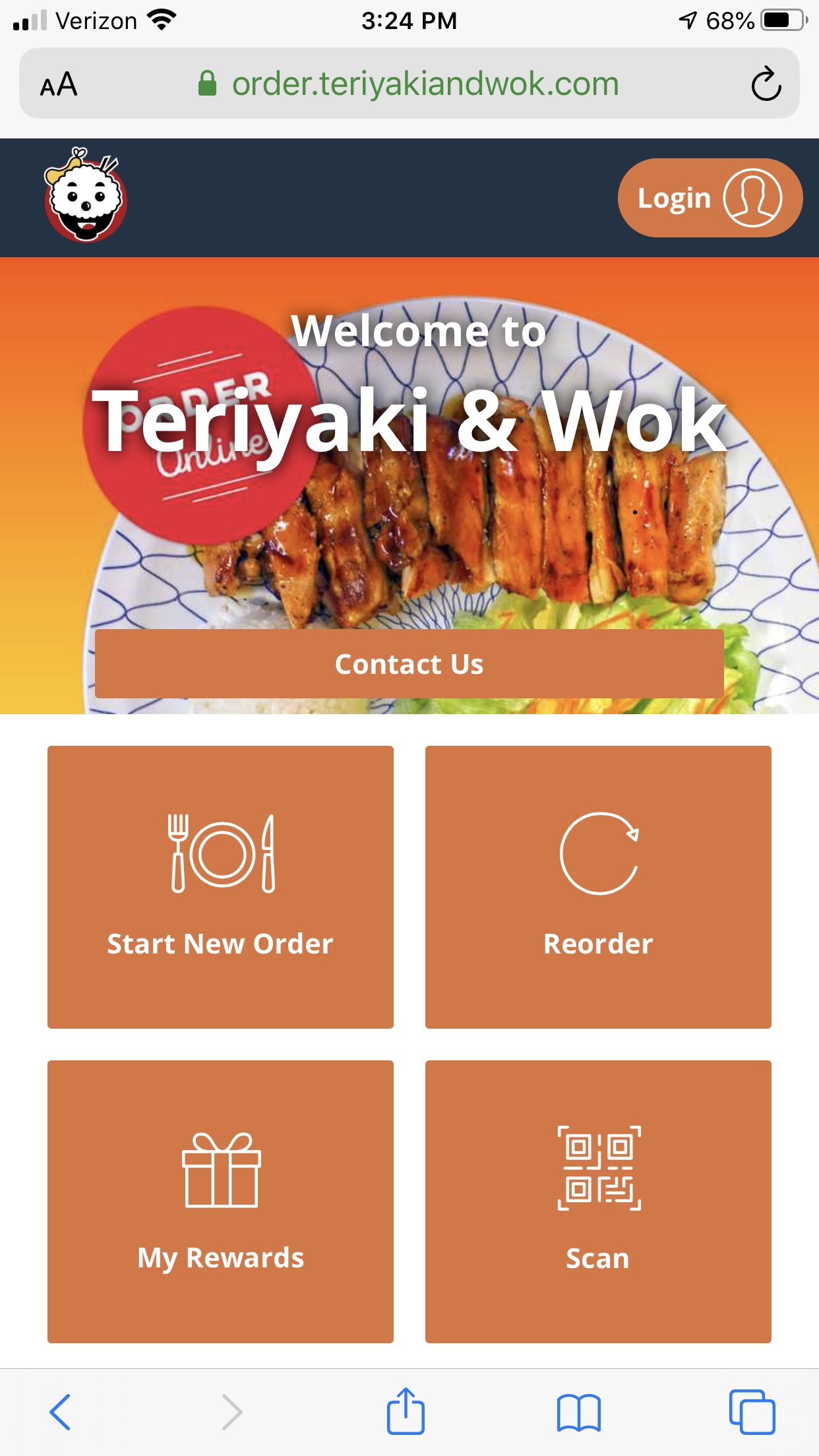Screen dimensions: 819x1456
Task: Share this page
Action: point(406,1412)
